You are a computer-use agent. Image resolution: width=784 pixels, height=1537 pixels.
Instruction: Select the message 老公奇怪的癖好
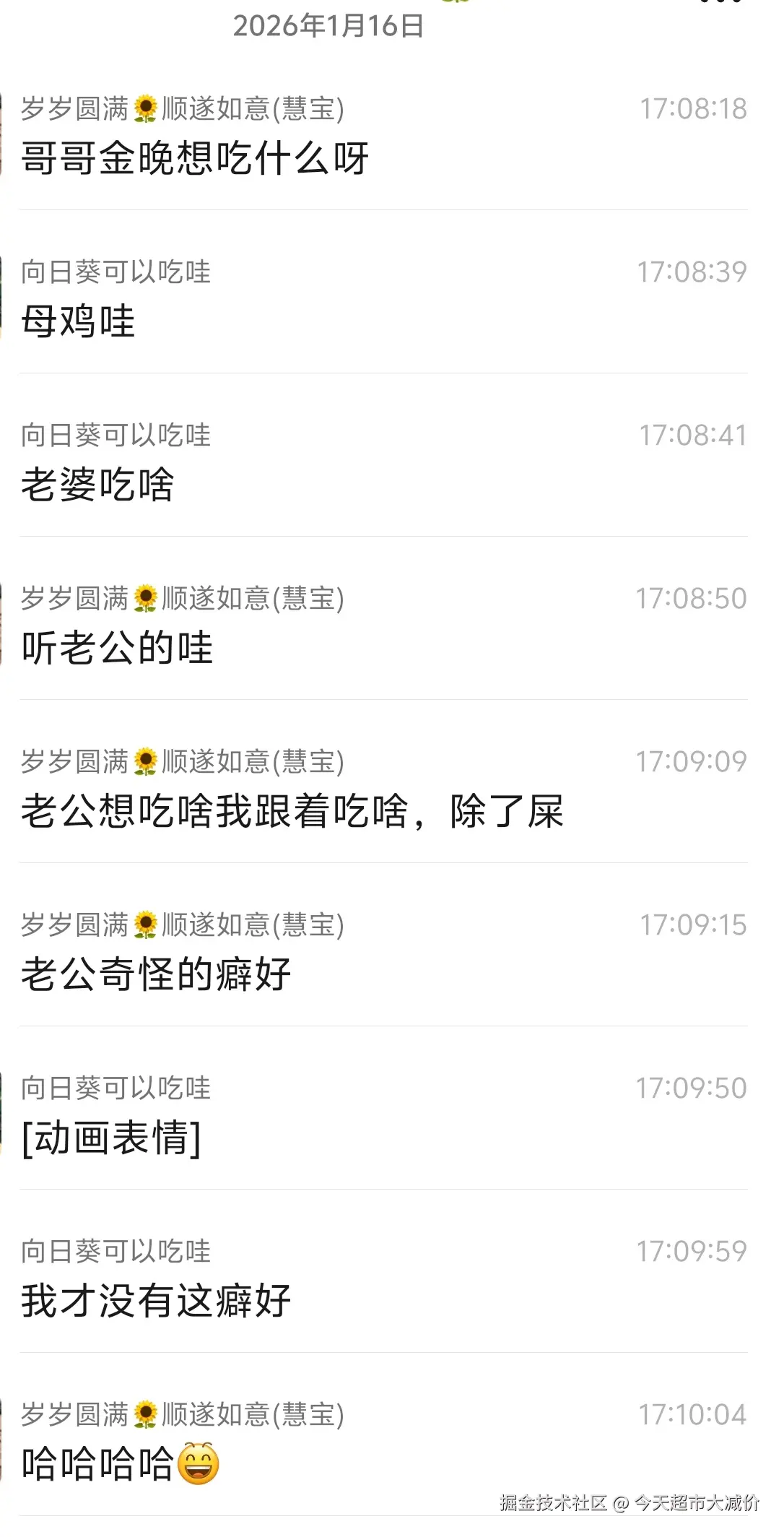(157, 974)
